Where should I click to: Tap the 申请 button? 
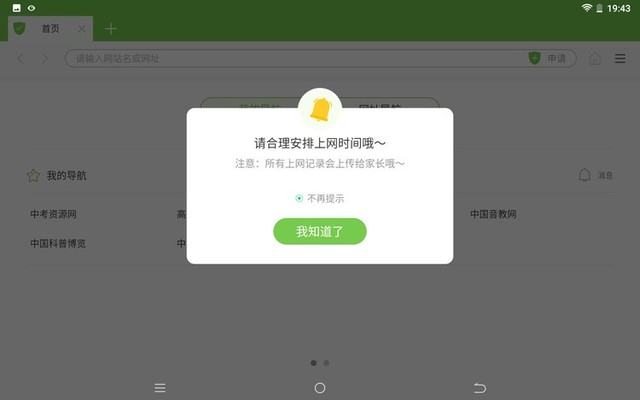tap(548, 59)
